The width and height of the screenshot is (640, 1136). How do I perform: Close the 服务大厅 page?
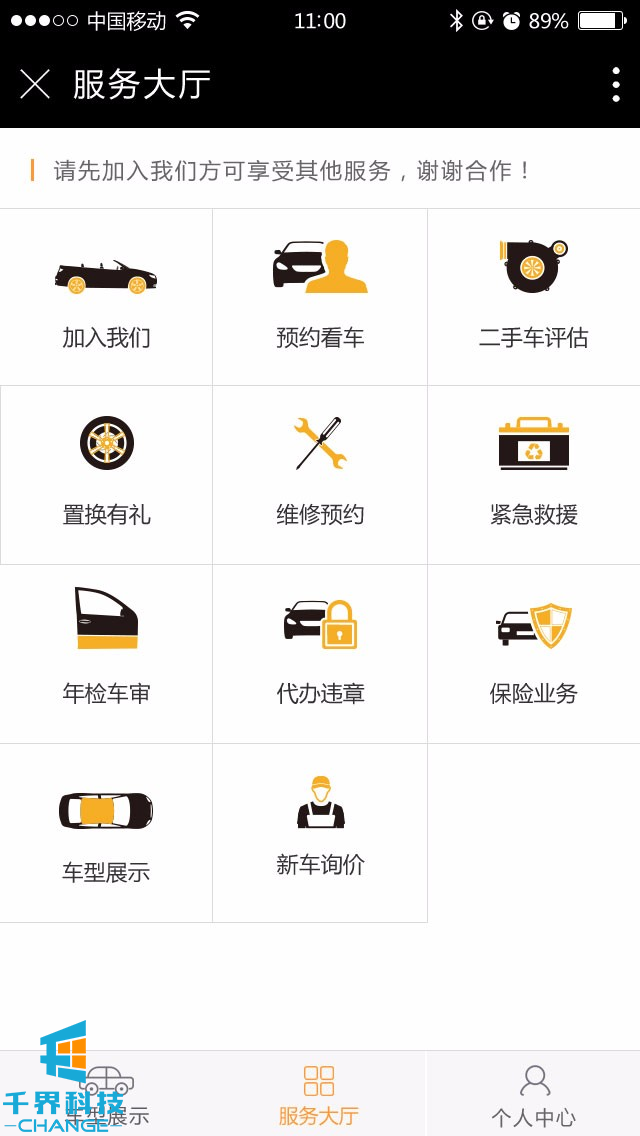tap(35, 84)
